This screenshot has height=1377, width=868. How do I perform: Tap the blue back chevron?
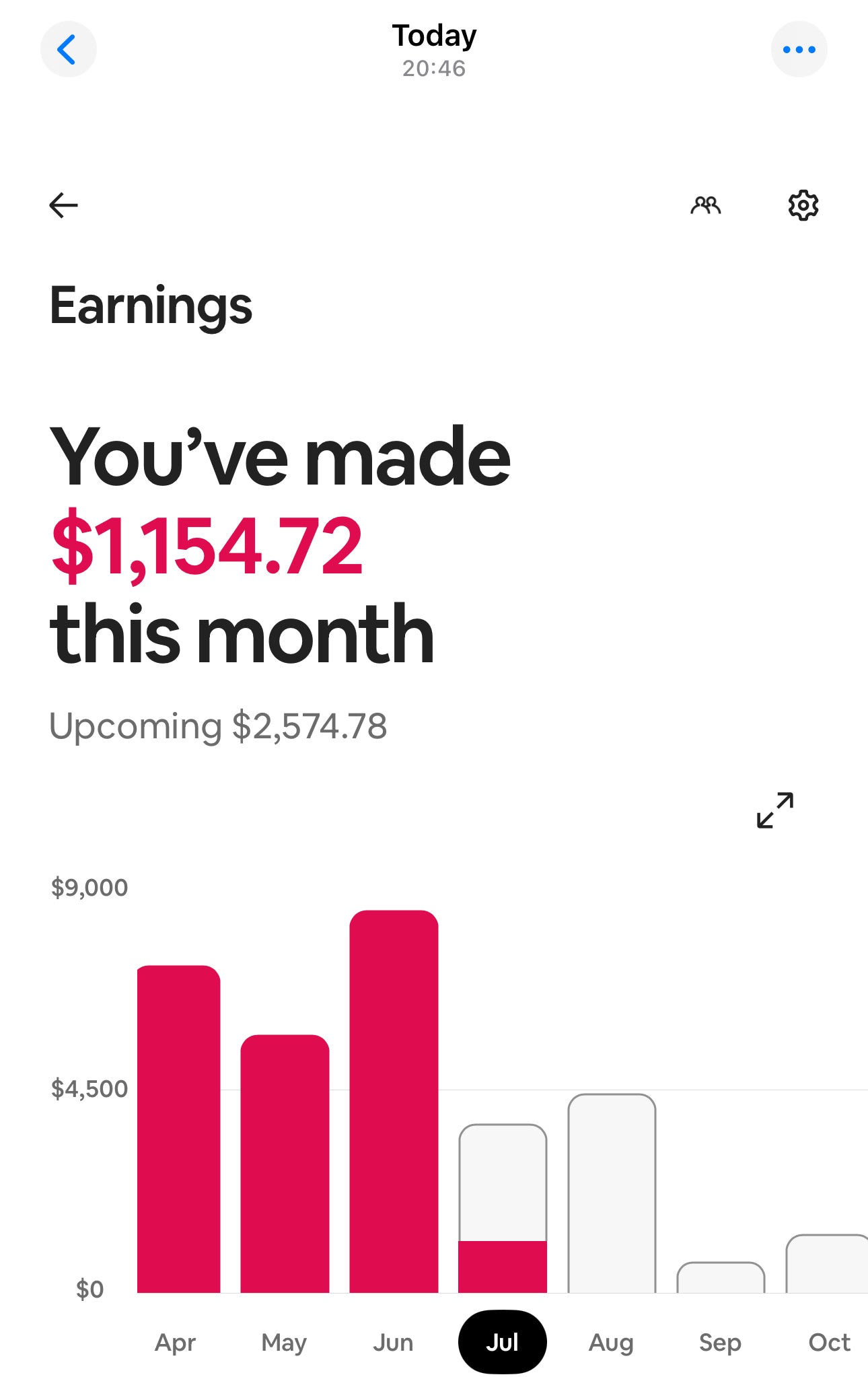pos(68,49)
